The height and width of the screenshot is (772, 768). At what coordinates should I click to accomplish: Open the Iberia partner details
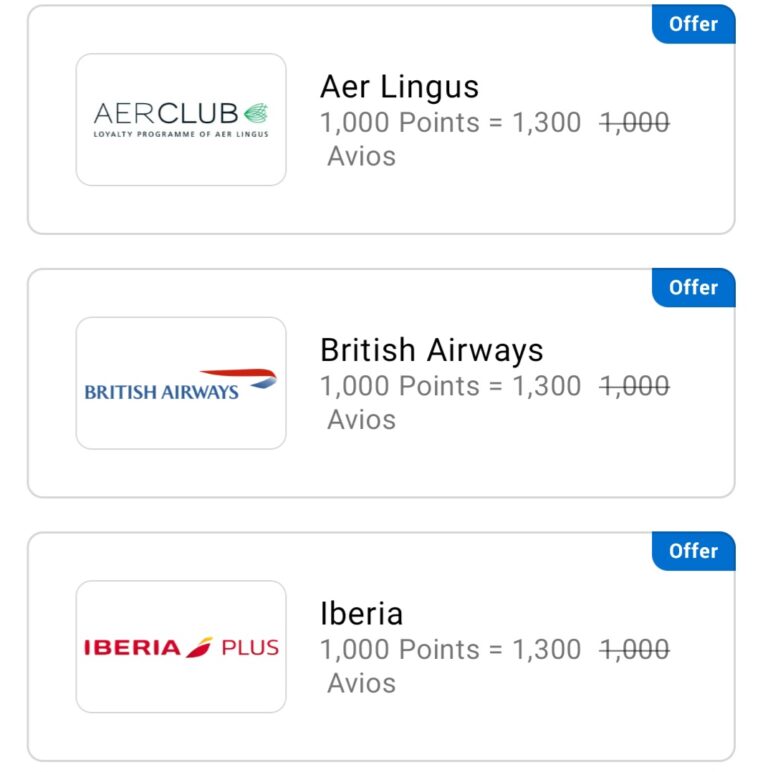pyautogui.click(x=362, y=614)
